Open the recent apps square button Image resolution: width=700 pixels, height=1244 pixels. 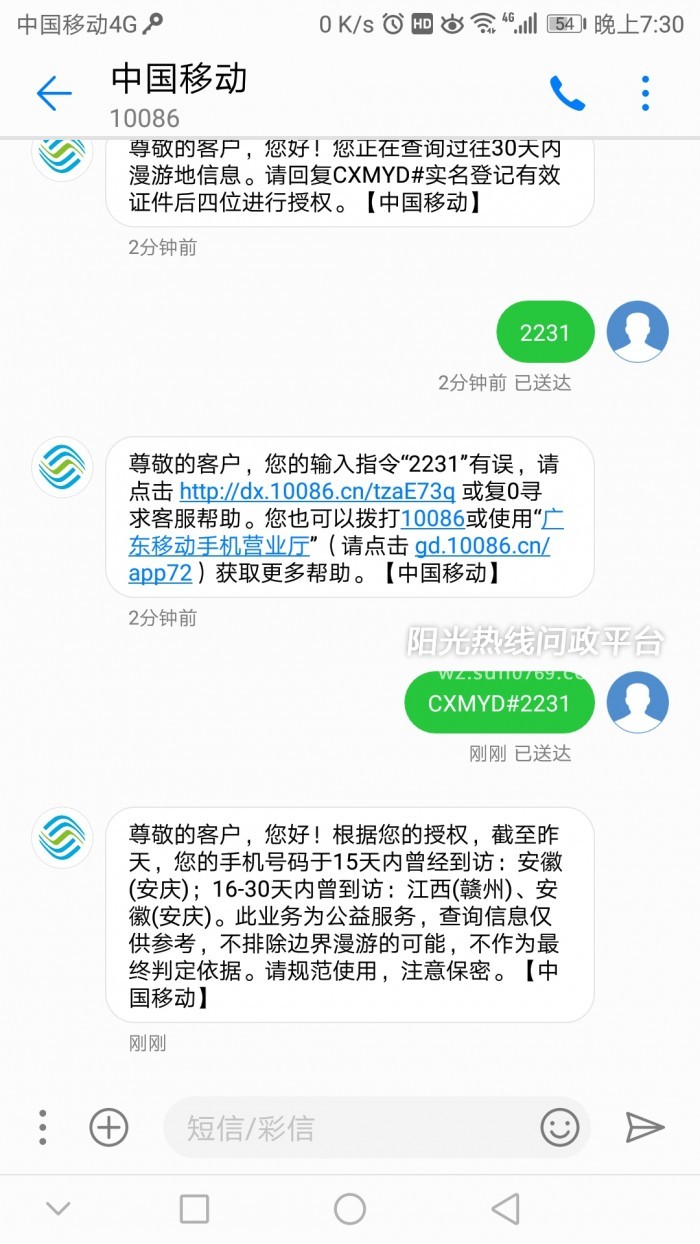(x=194, y=1209)
